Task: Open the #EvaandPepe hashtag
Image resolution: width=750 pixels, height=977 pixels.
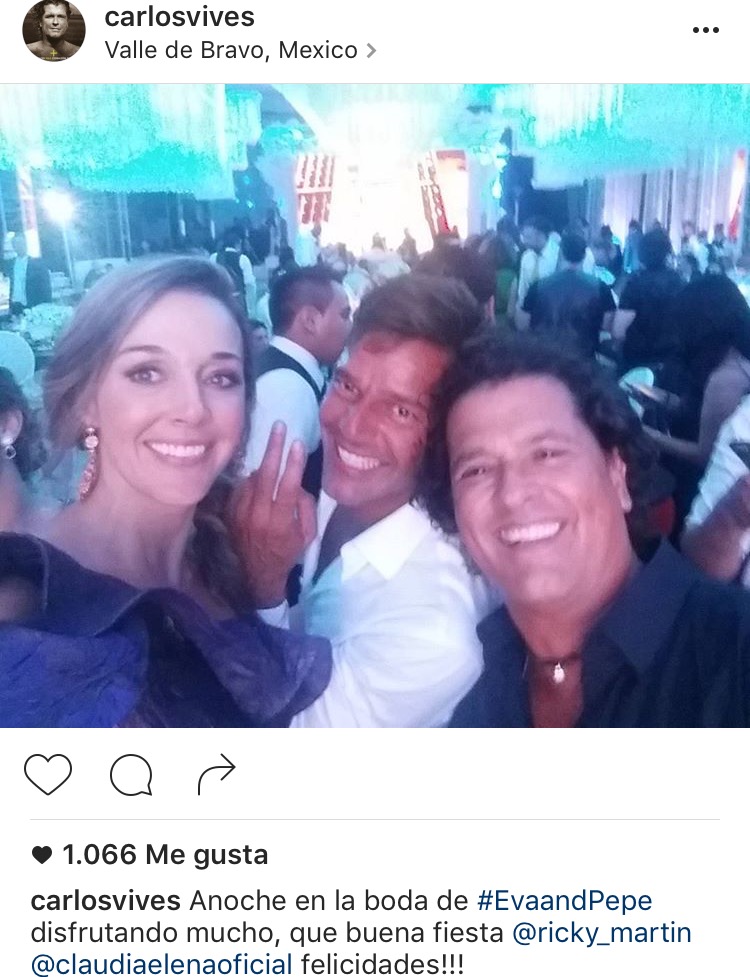Action: [564, 900]
